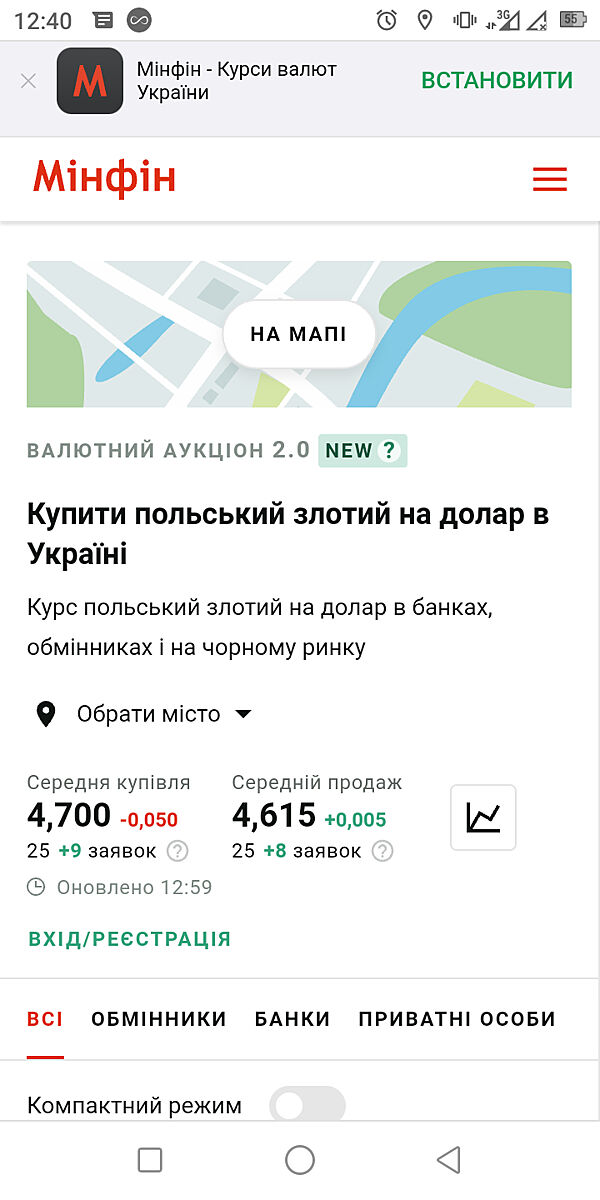Go back with the system back button

pos(449,1160)
